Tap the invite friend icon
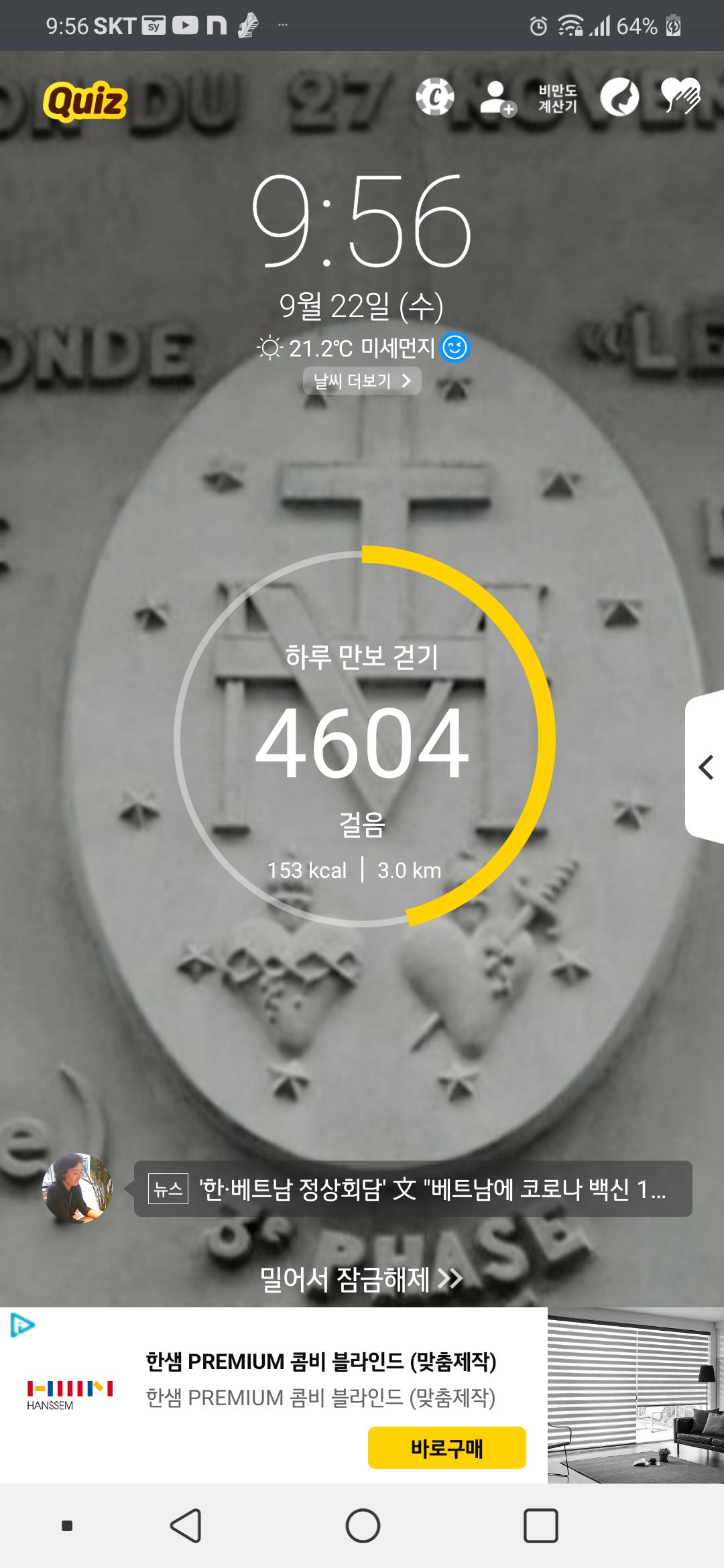The height and width of the screenshot is (1568, 724). [497, 99]
